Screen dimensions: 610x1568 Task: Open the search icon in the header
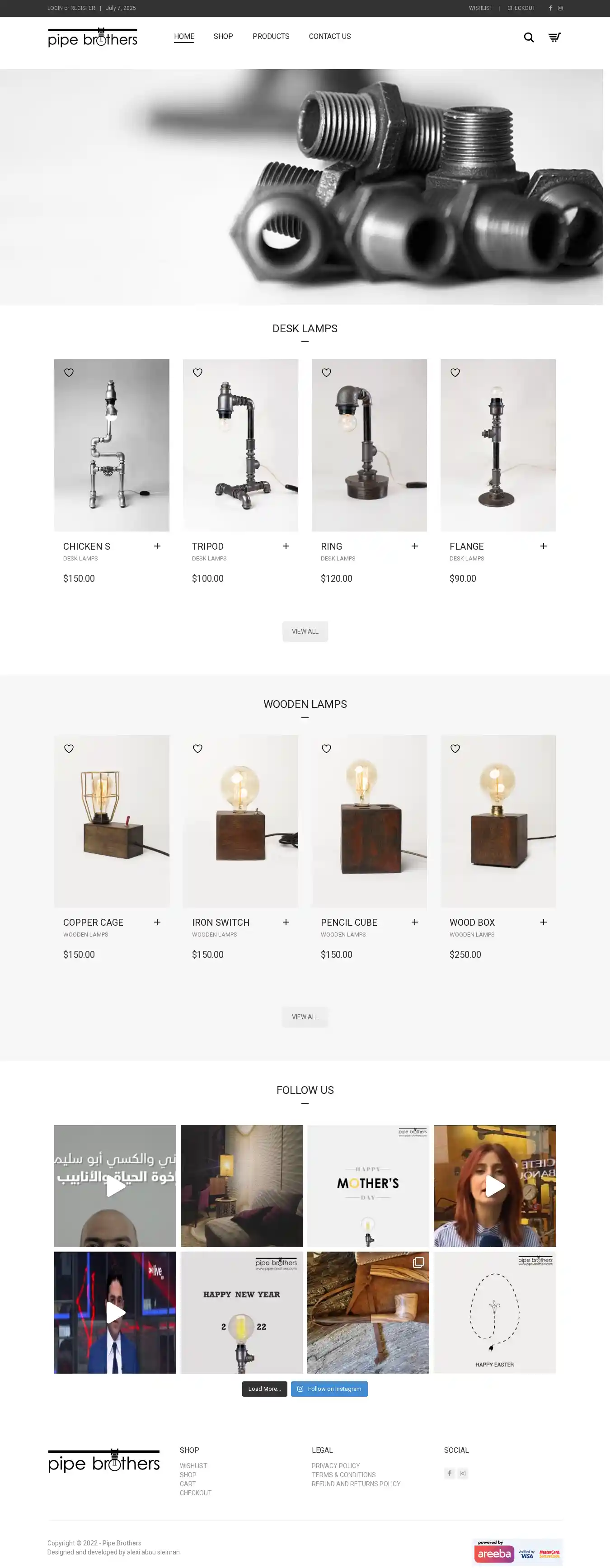point(528,38)
